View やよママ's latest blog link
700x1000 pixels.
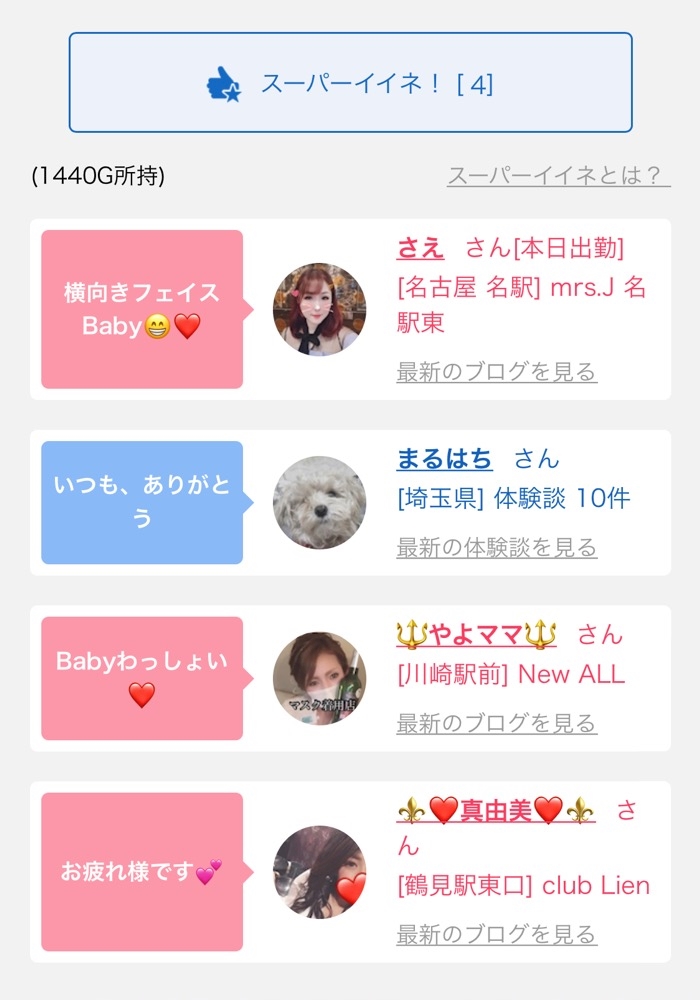[497, 723]
